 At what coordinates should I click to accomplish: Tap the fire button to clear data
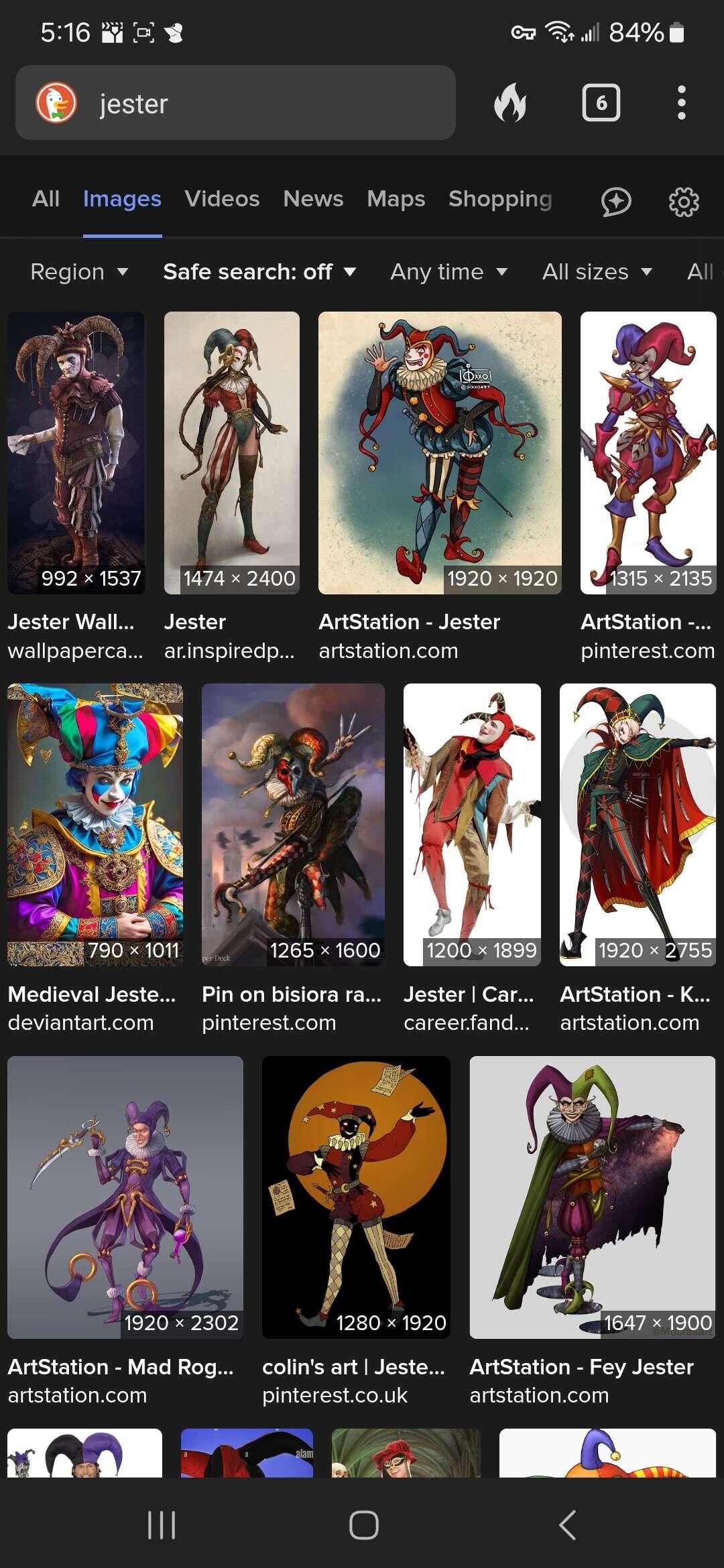coord(510,103)
